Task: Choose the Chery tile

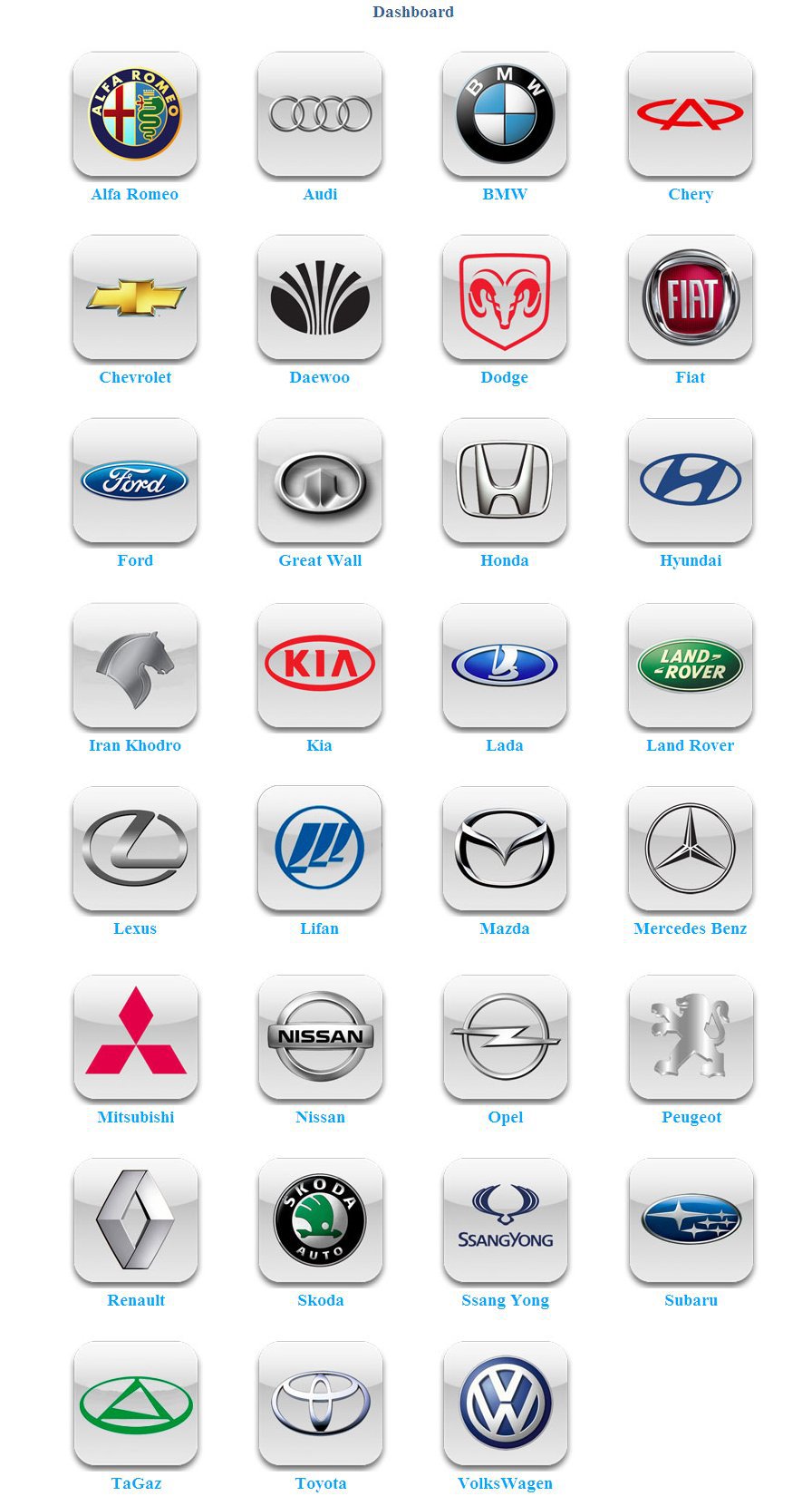Action: [x=691, y=114]
